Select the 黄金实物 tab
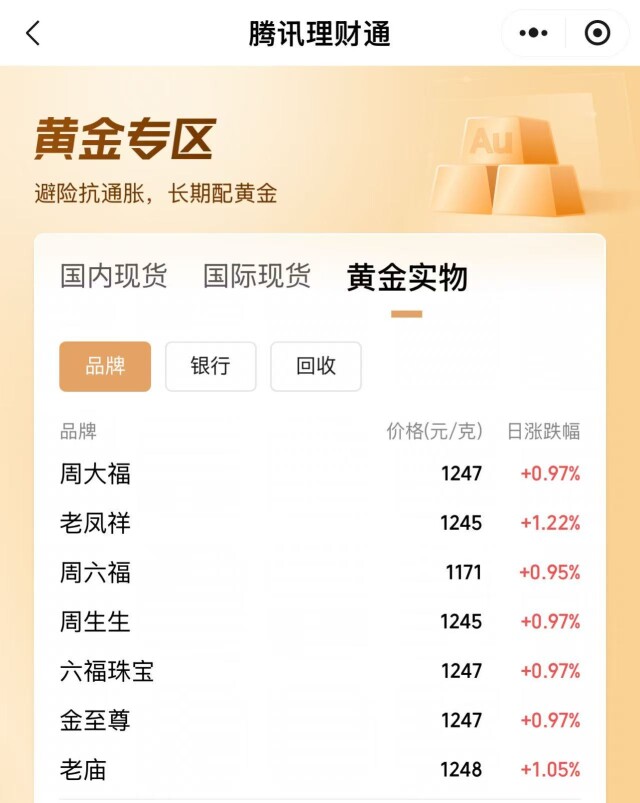The width and height of the screenshot is (640, 803). point(407,277)
